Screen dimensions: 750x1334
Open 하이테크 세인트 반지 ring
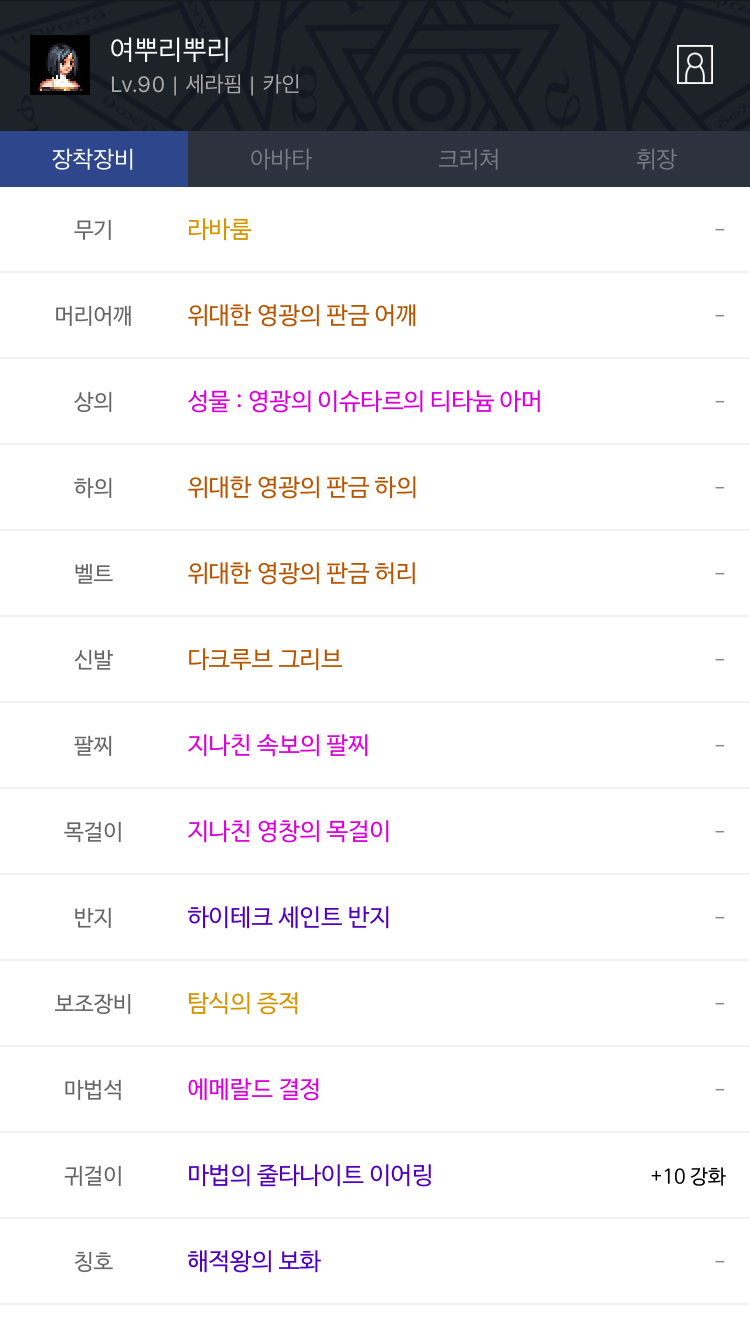[375, 917]
